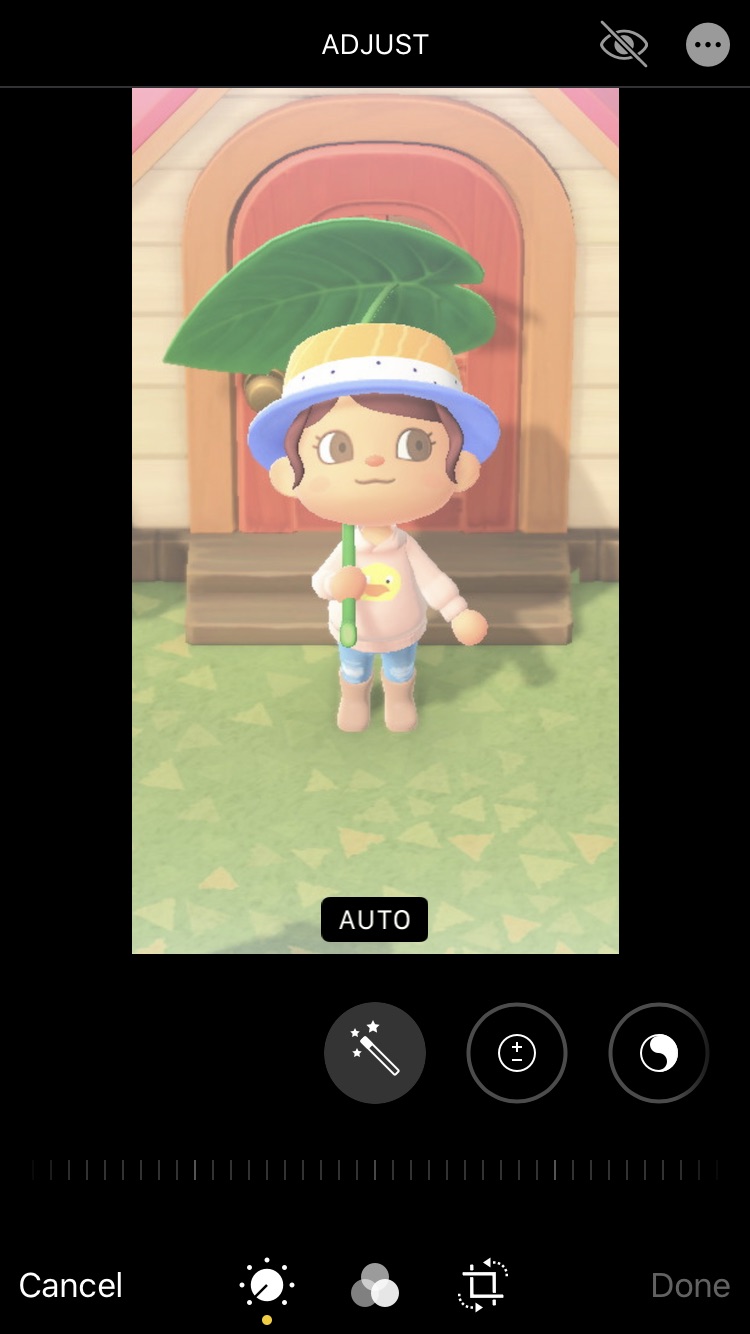
Task: Tap Done to save the edits
Action: tap(690, 1285)
